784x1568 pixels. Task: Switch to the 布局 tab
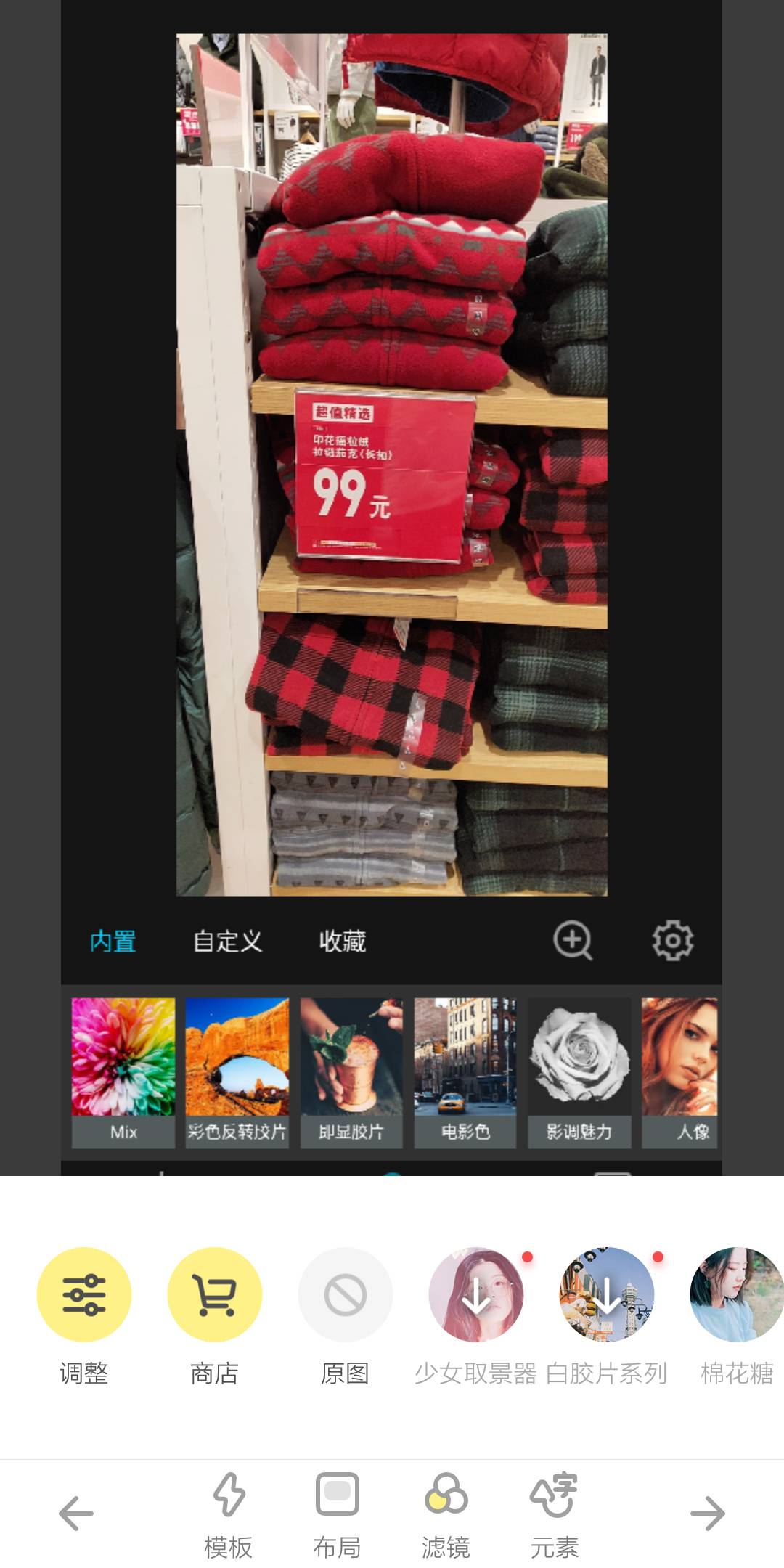[338, 1514]
